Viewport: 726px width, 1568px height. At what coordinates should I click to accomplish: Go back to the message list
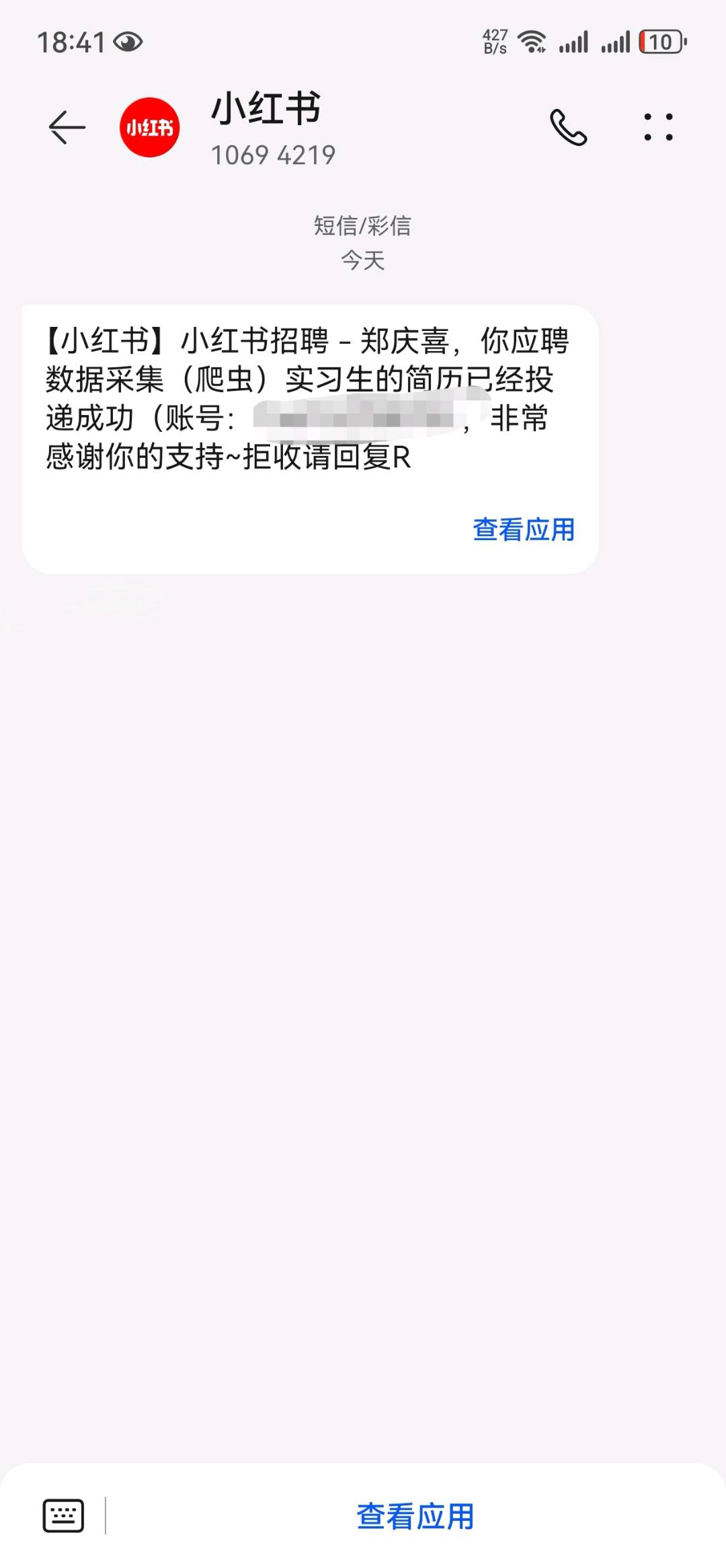click(x=67, y=127)
